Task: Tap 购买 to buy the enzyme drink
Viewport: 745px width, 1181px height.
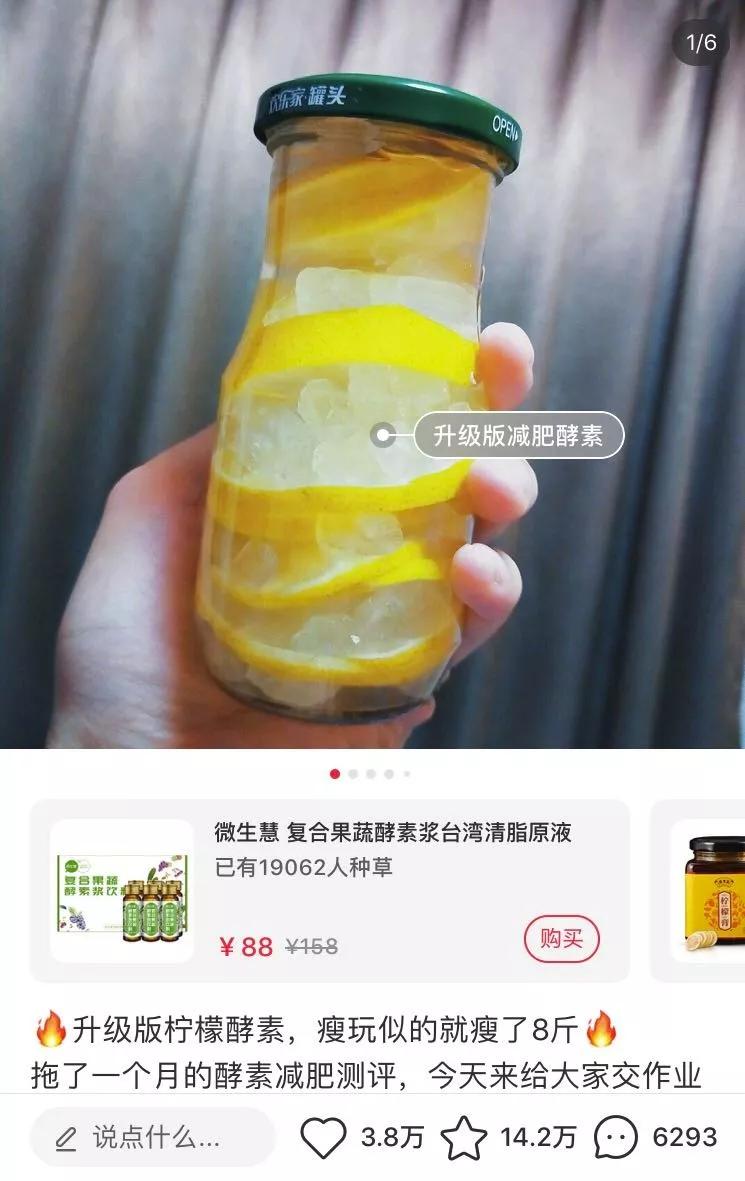Action: 561,939
